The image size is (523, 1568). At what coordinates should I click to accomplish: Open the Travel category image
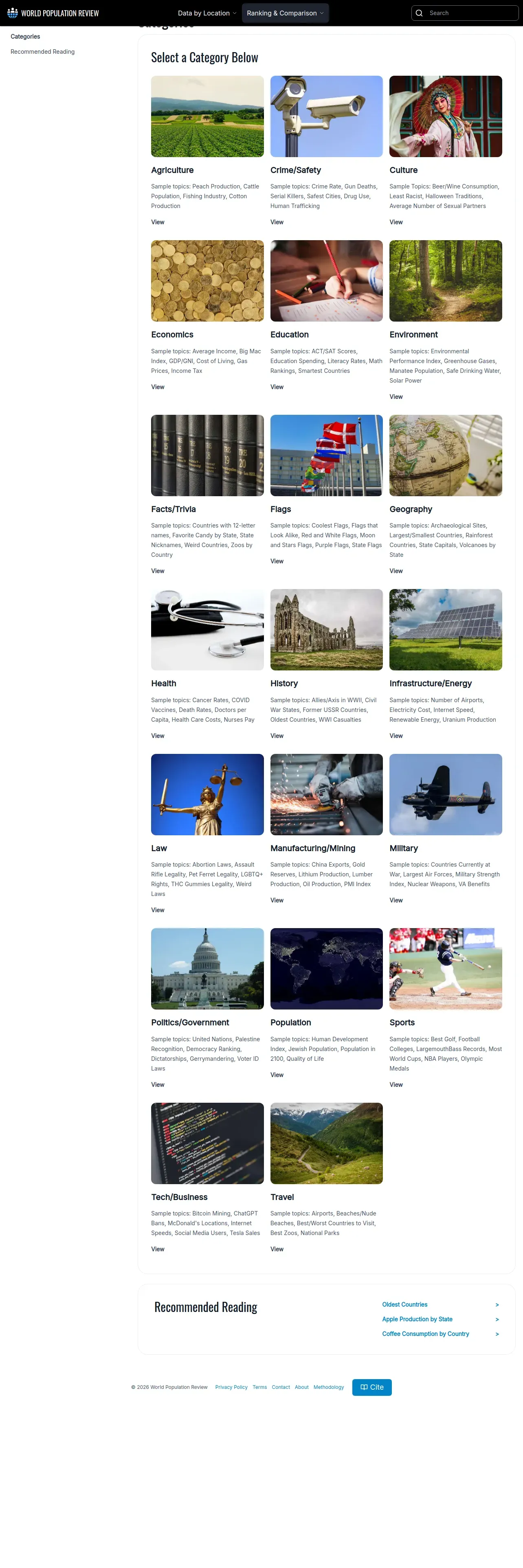(x=326, y=1143)
